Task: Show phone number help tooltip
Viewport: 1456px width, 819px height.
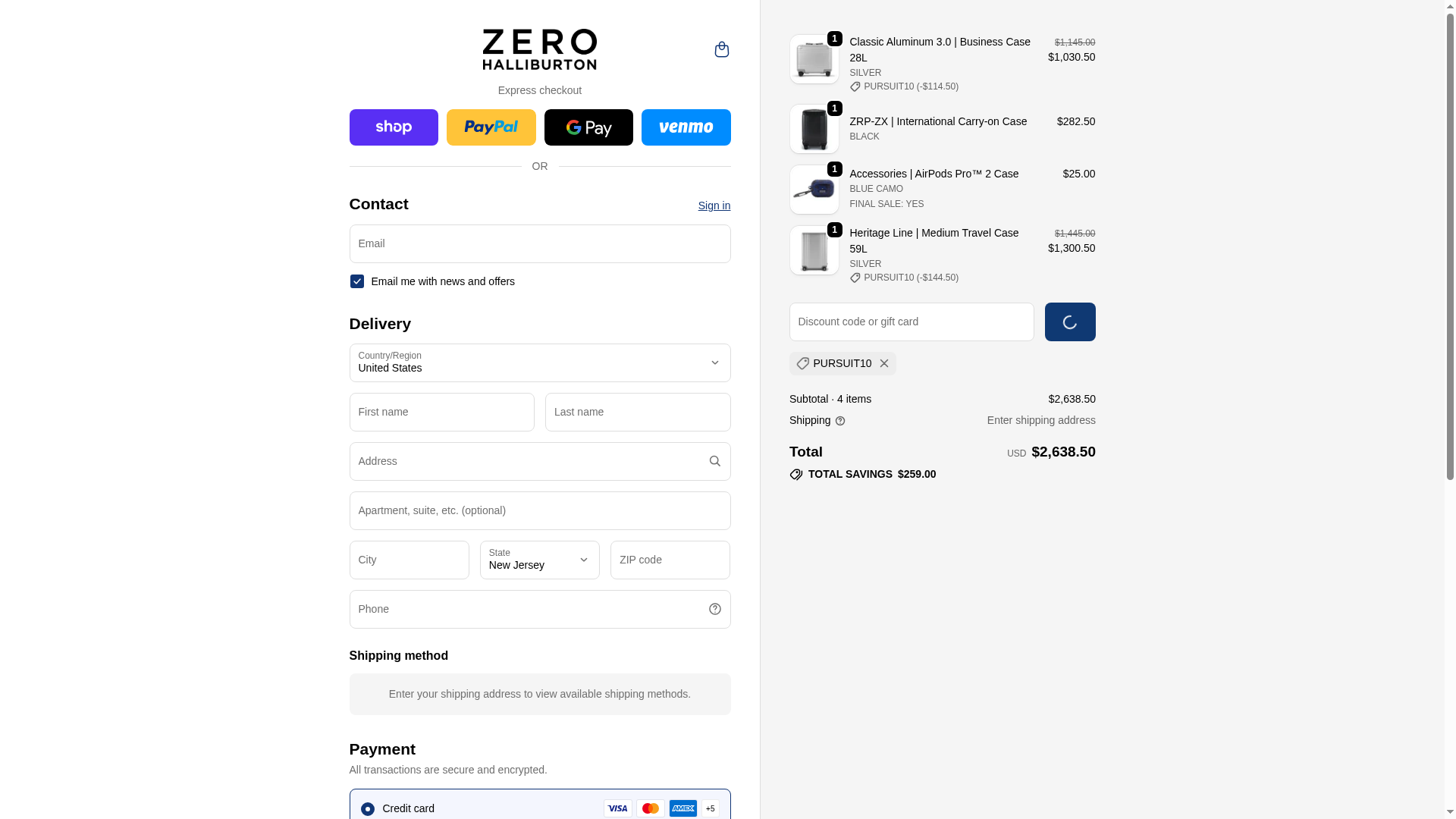Action: coord(714,609)
